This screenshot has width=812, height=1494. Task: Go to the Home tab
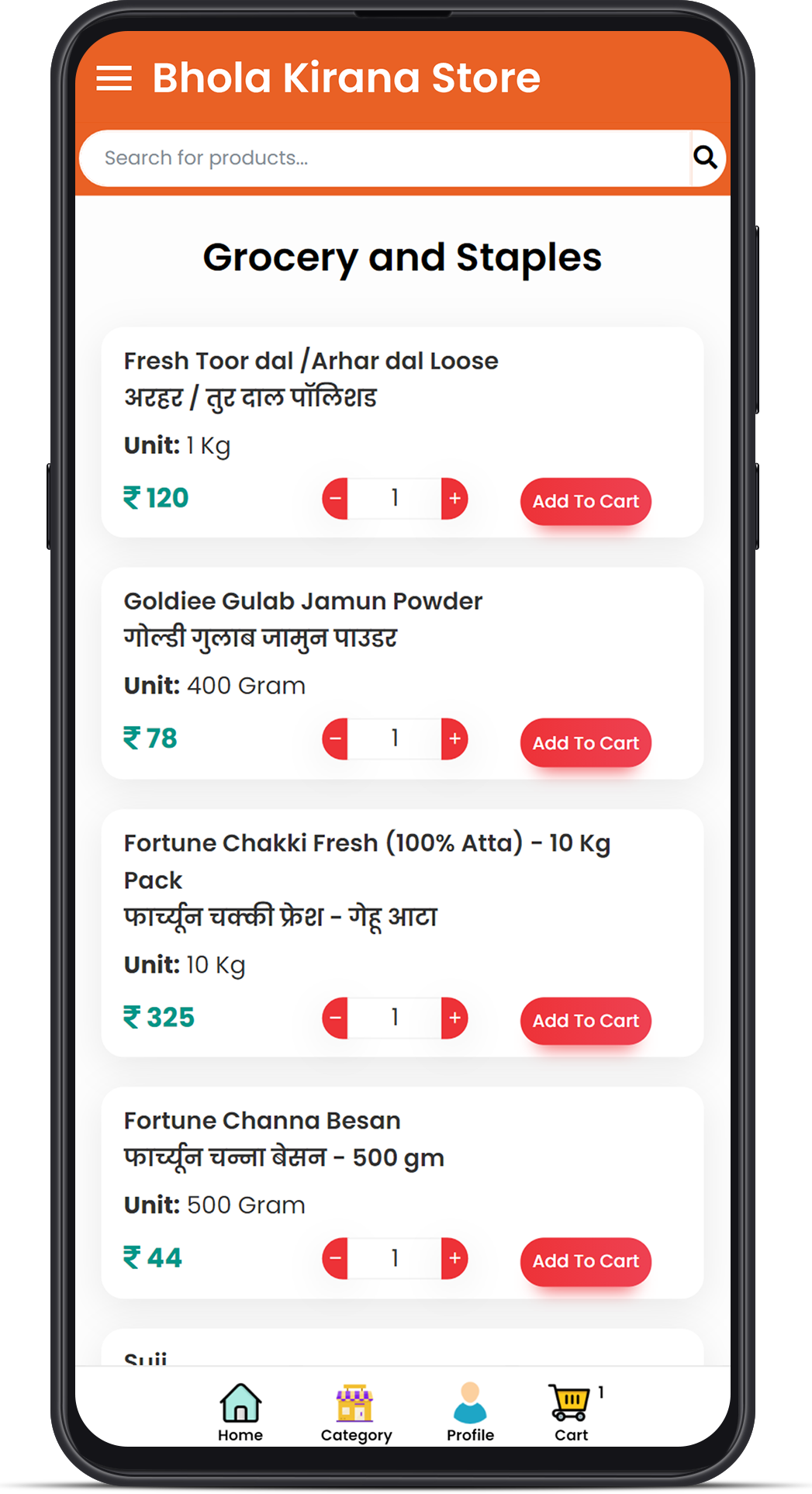[x=240, y=1412]
